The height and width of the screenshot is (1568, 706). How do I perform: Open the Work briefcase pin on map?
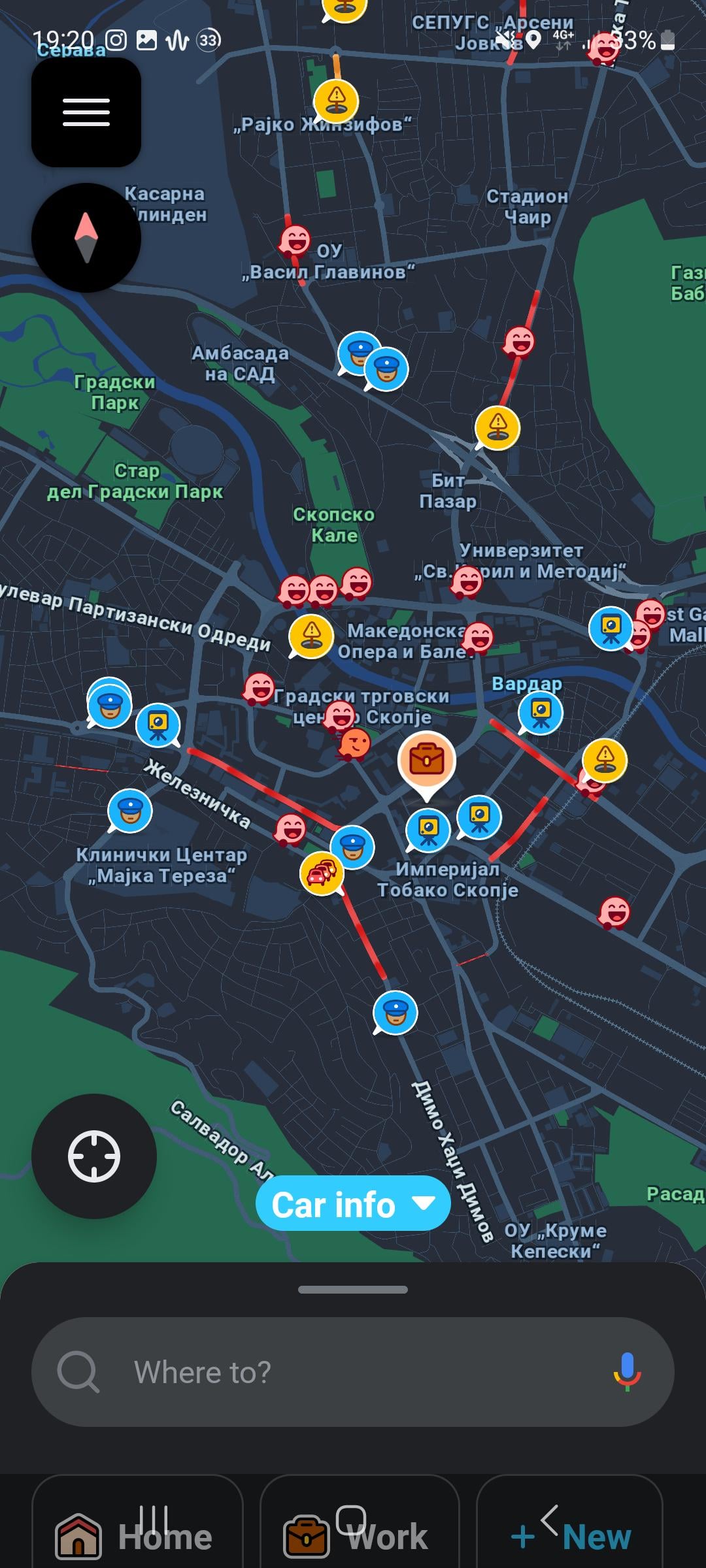coord(427,760)
